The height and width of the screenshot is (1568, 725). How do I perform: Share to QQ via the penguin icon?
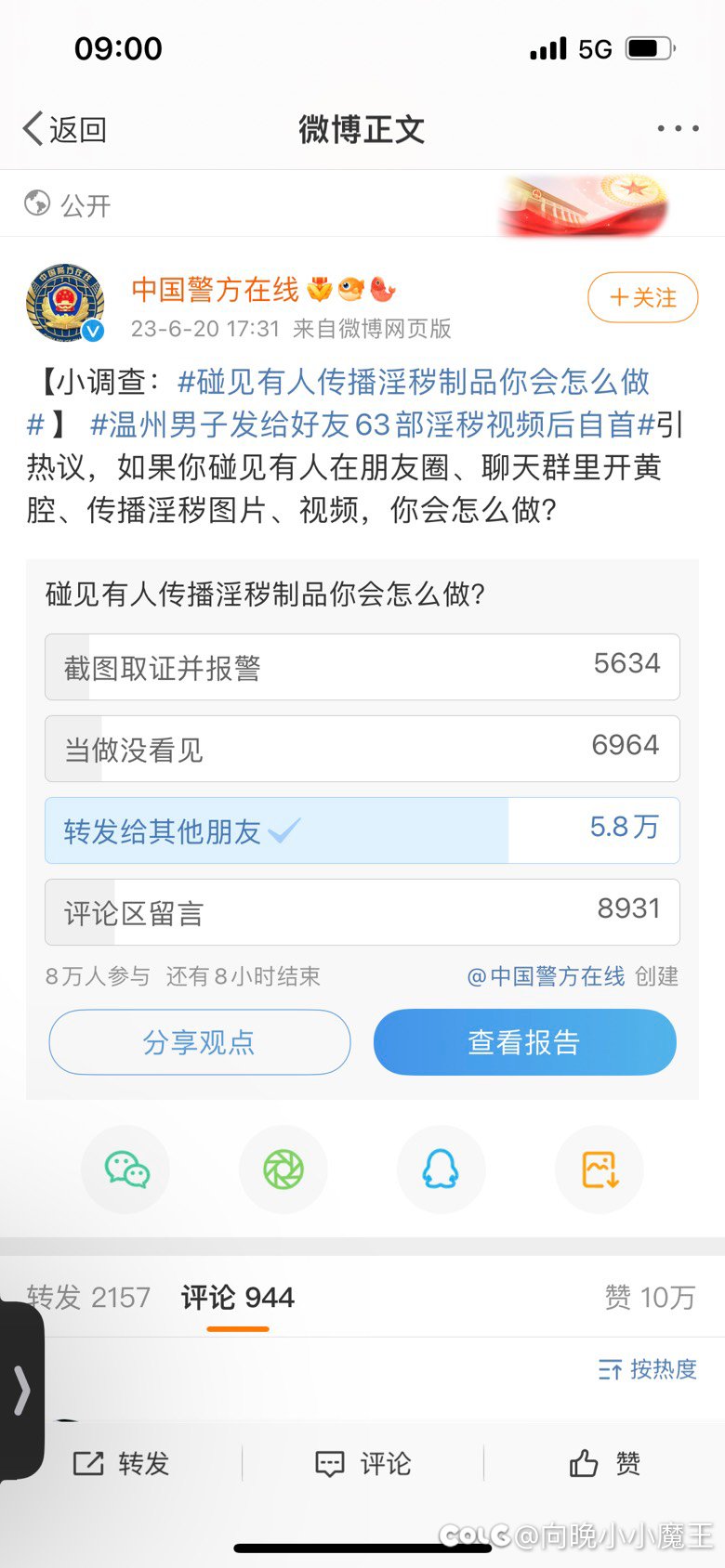click(x=442, y=1169)
